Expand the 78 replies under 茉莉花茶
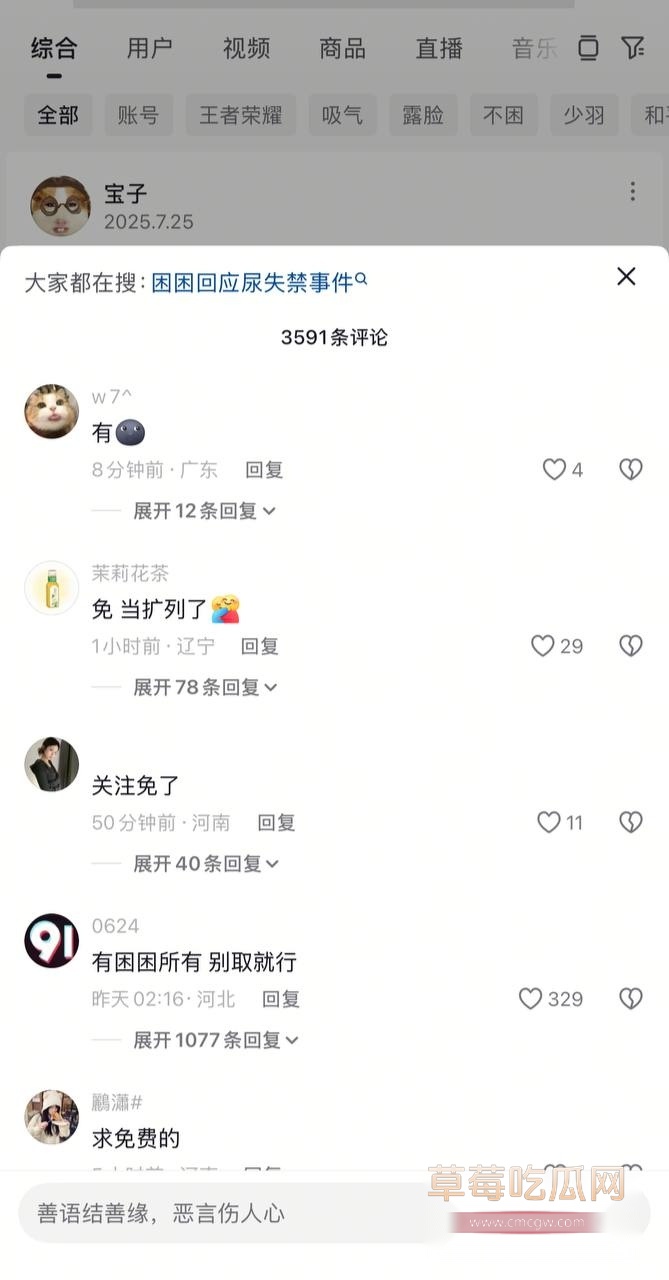 click(x=205, y=687)
